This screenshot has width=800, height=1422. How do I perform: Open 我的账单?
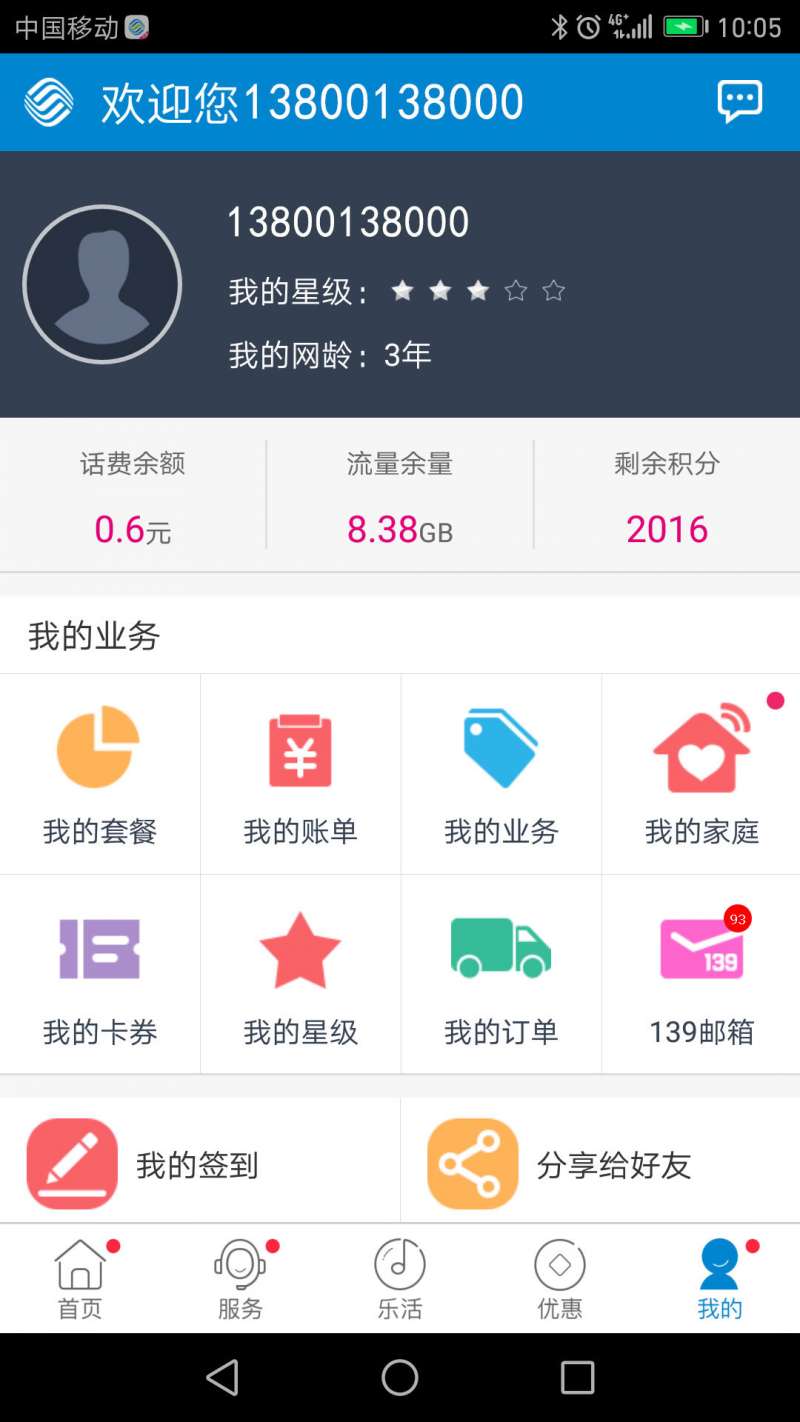click(300, 774)
